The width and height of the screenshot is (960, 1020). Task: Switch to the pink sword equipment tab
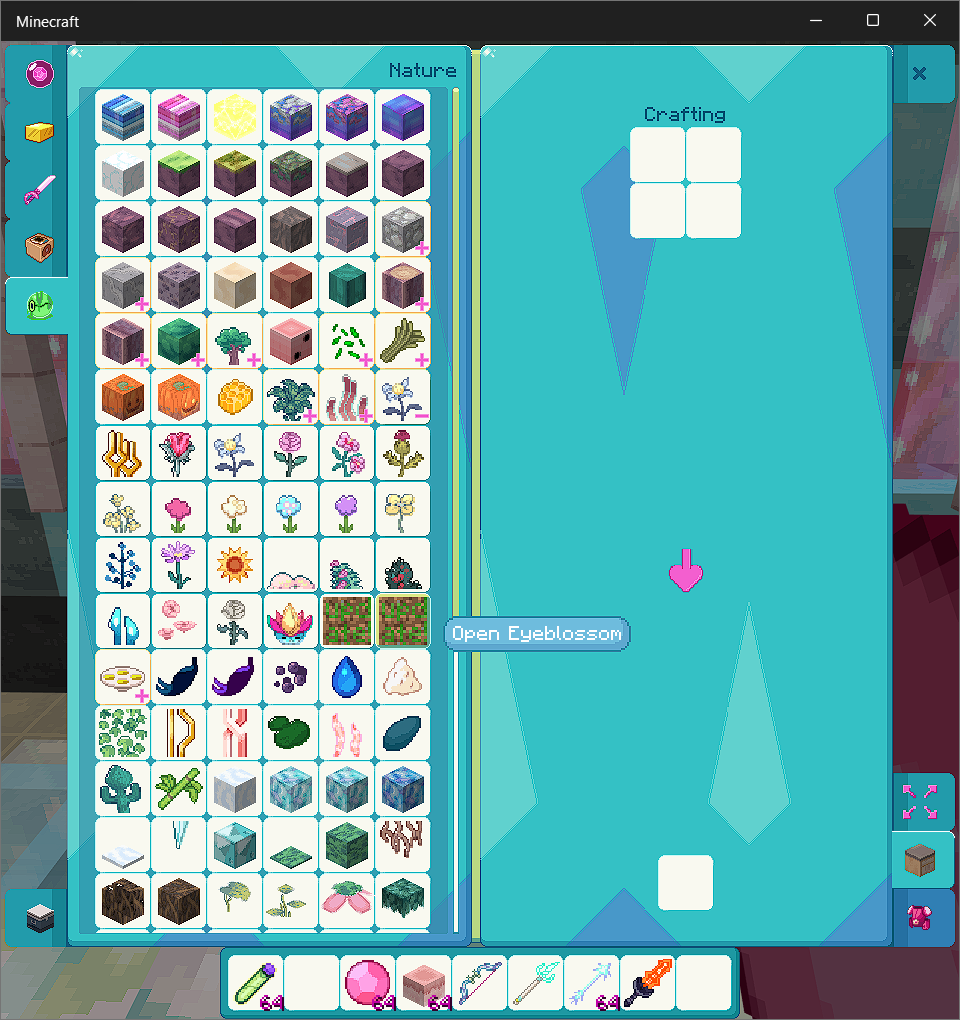pyautogui.click(x=39, y=189)
